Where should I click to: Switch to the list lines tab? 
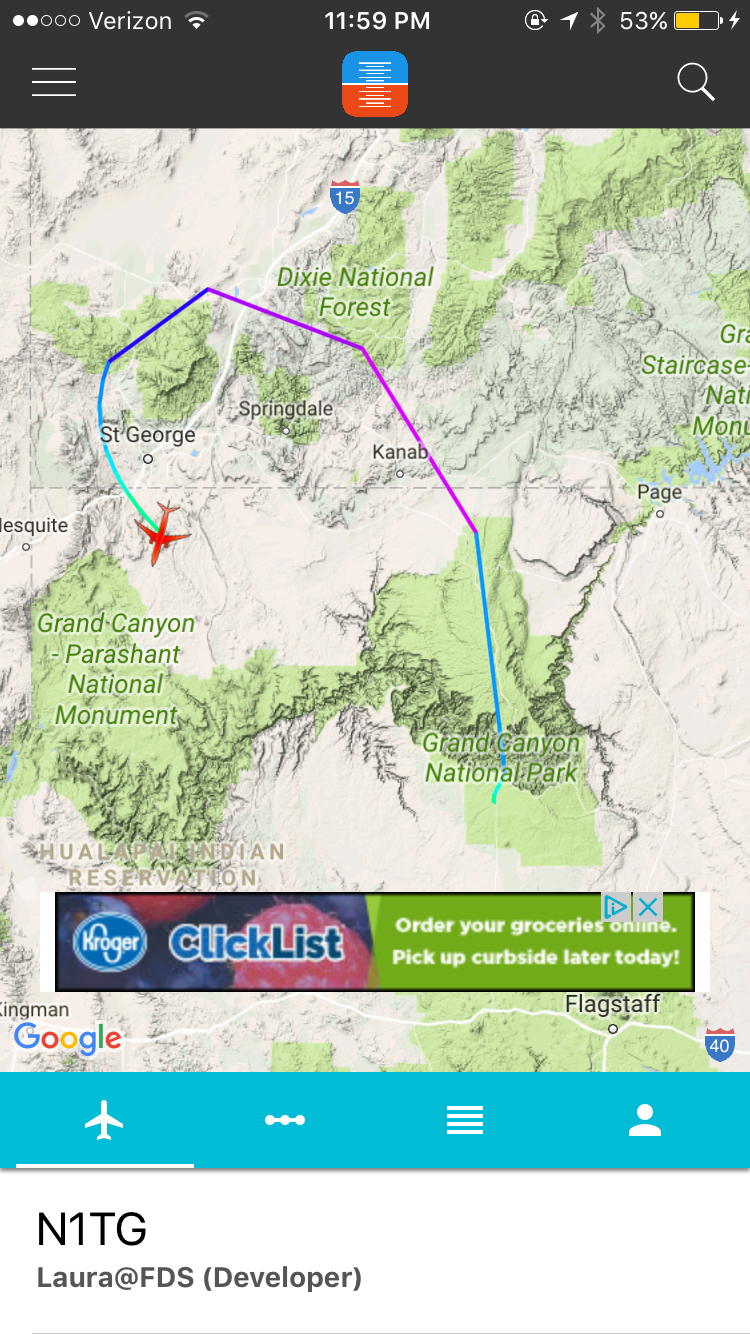pos(465,1120)
